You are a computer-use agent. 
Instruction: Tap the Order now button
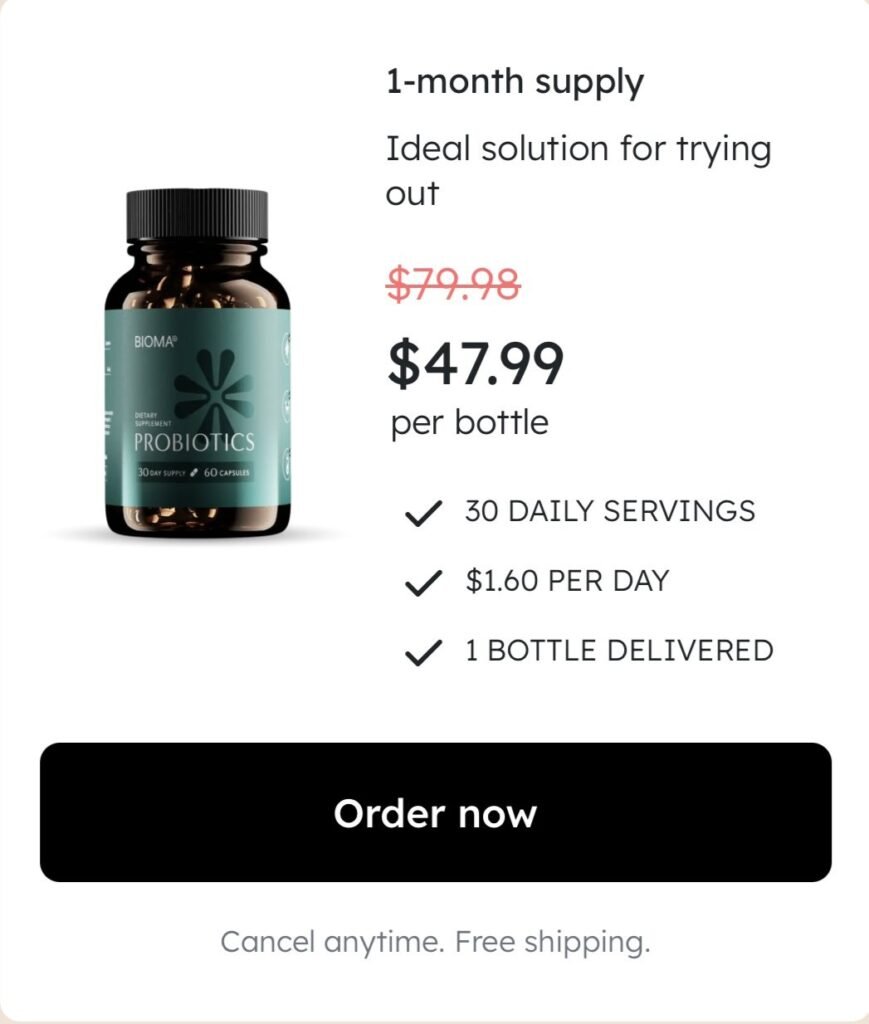[x=435, y=812]
